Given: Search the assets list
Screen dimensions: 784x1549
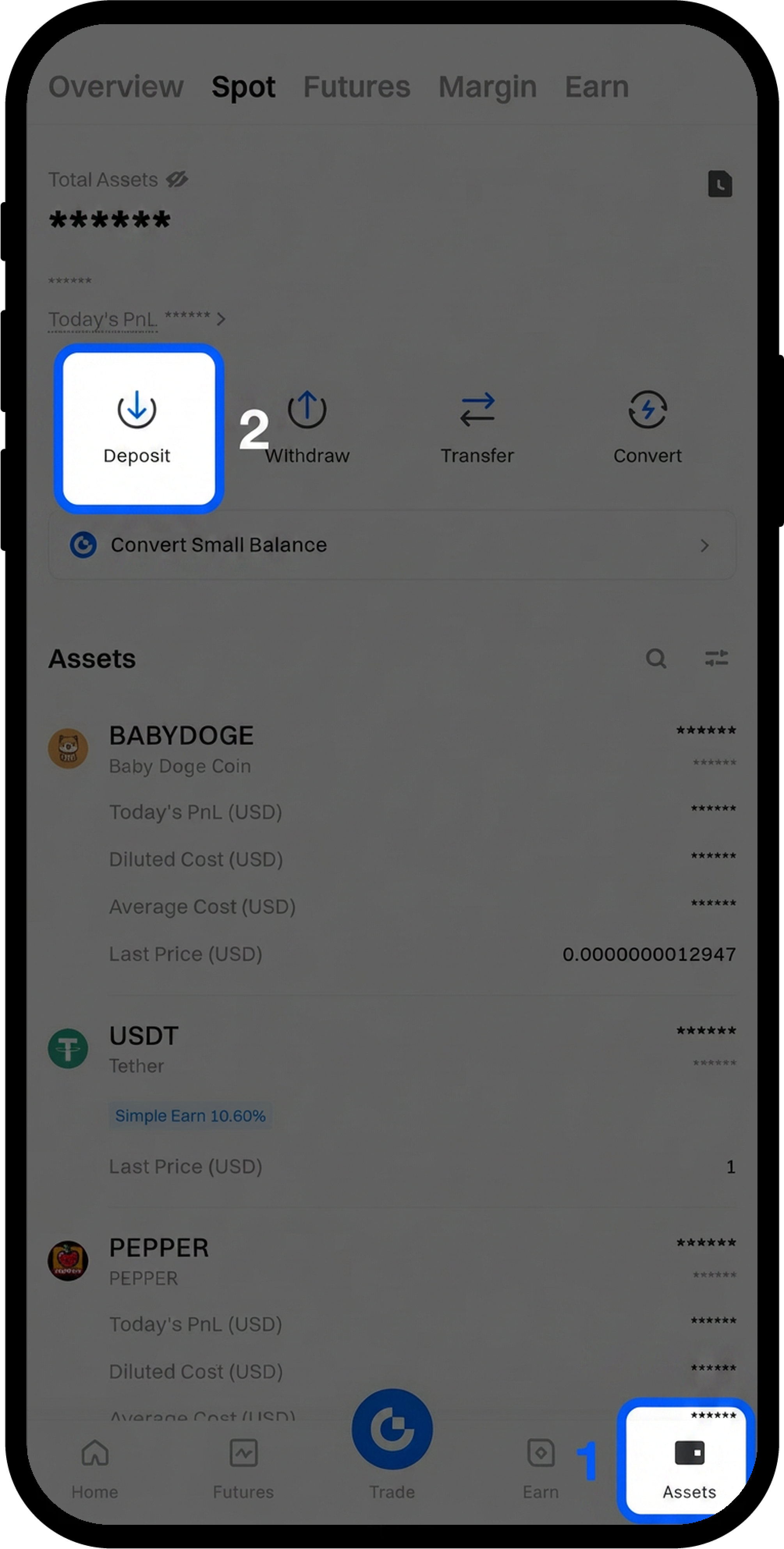Looking at the screenshot, I should (x=655, y=659).
